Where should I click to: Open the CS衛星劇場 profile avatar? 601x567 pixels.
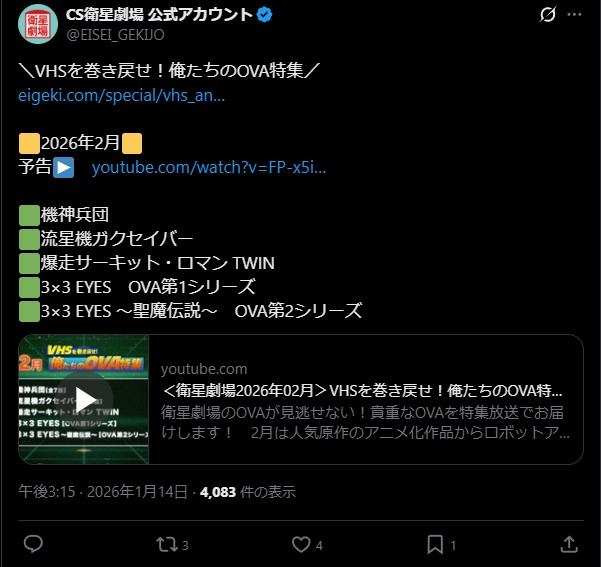pos(37,24)
